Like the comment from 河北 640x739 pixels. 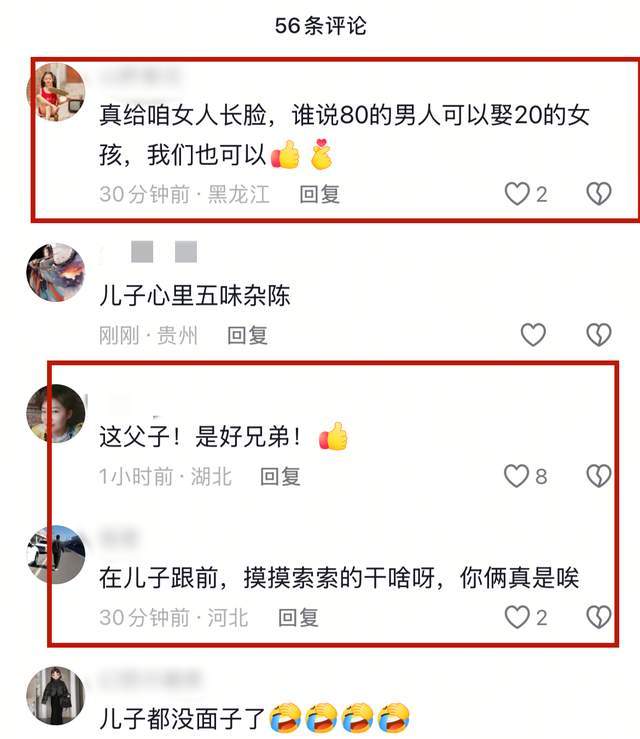[x=517, y=617]
